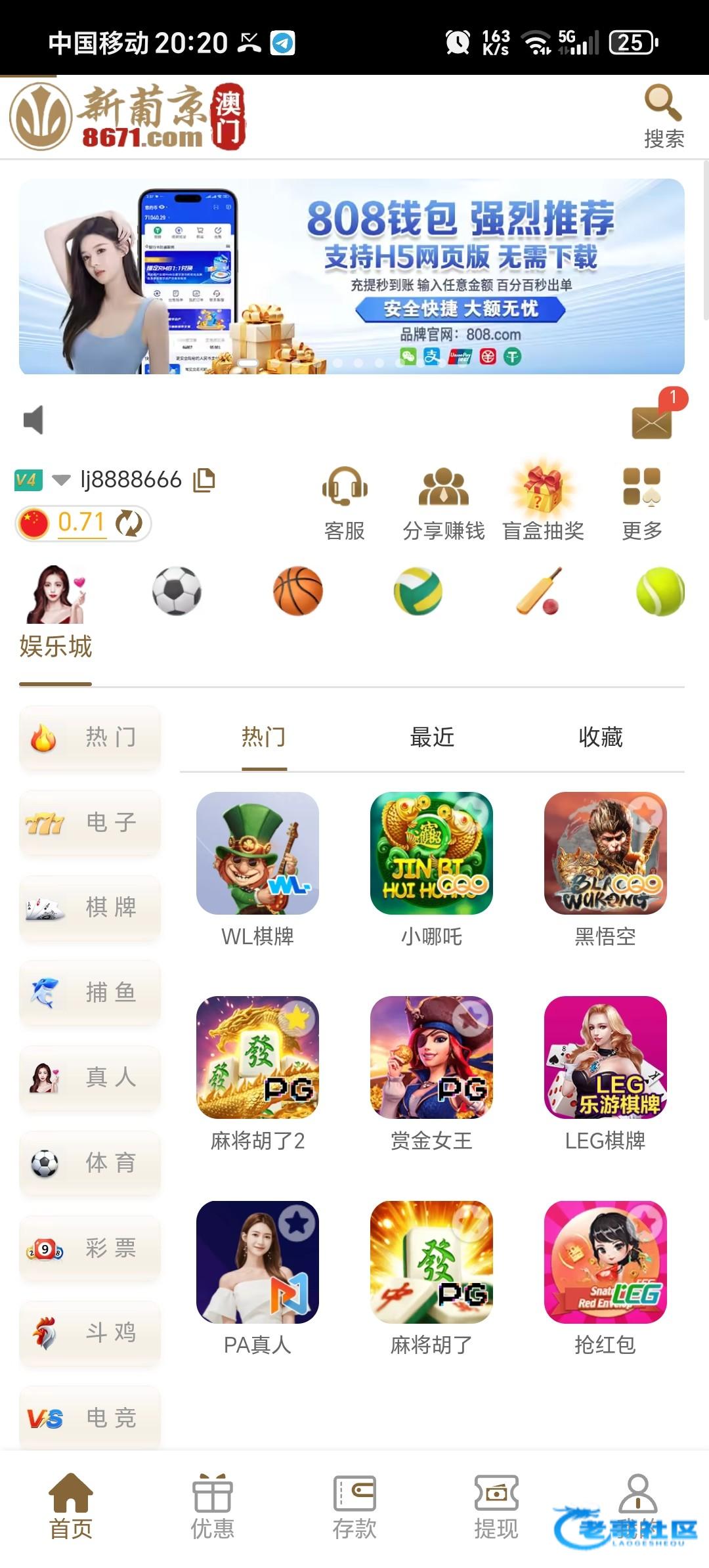This screenshot has height=1568, width=709.
Task: Select the 电子 category in sidebar
Action: click(x=90, y=822)
